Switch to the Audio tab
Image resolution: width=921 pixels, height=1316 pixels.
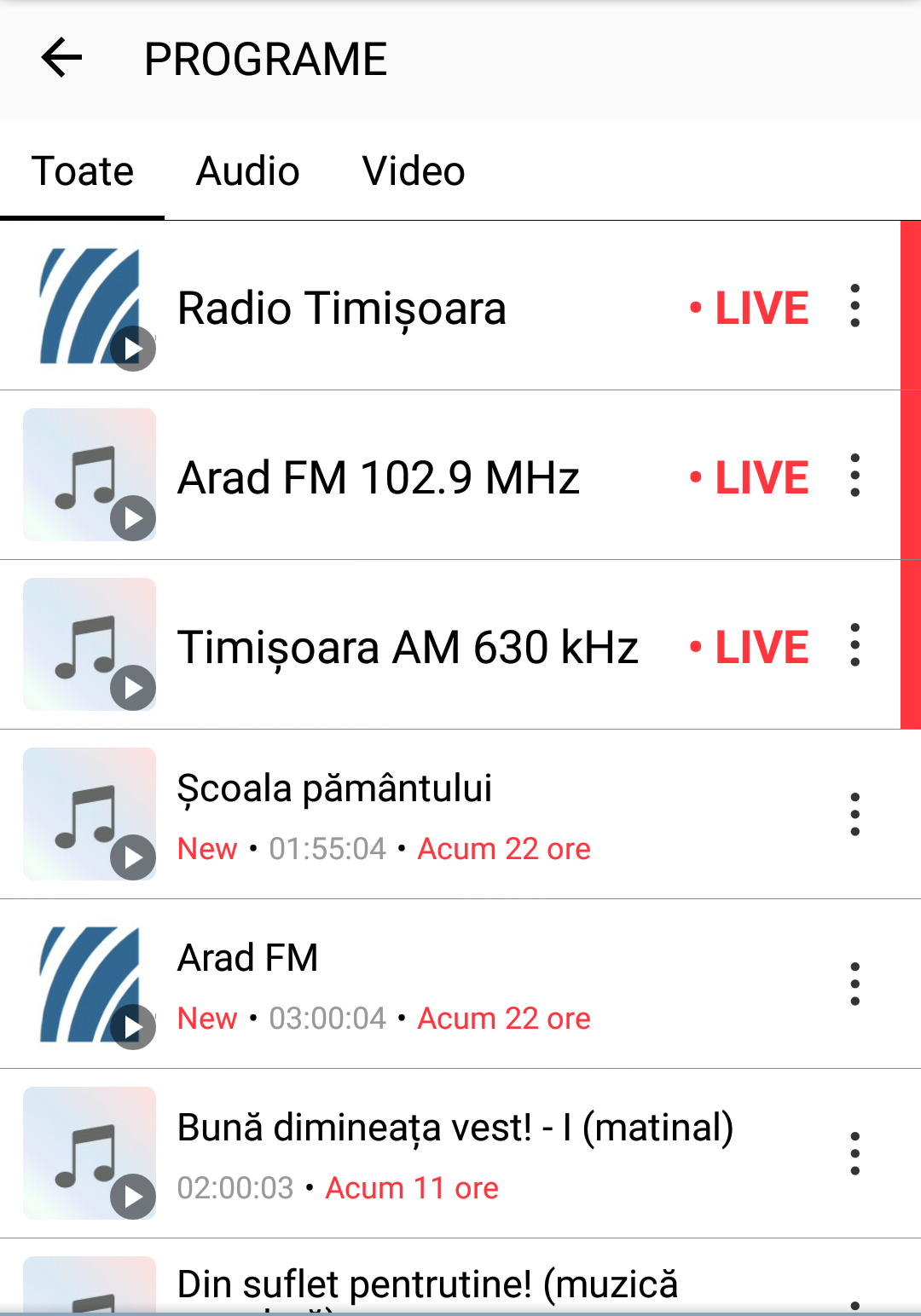247,171
